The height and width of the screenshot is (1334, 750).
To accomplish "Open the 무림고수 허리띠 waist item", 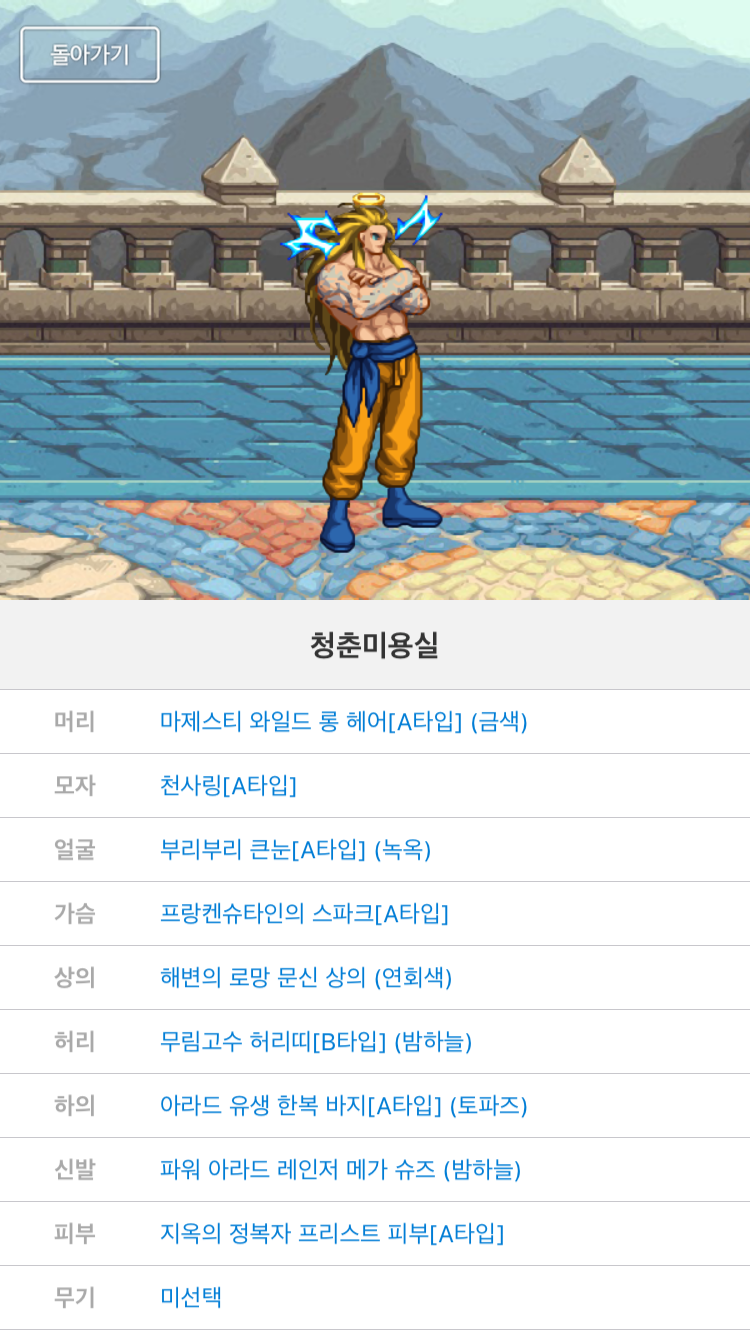I will pos(316,1041).
